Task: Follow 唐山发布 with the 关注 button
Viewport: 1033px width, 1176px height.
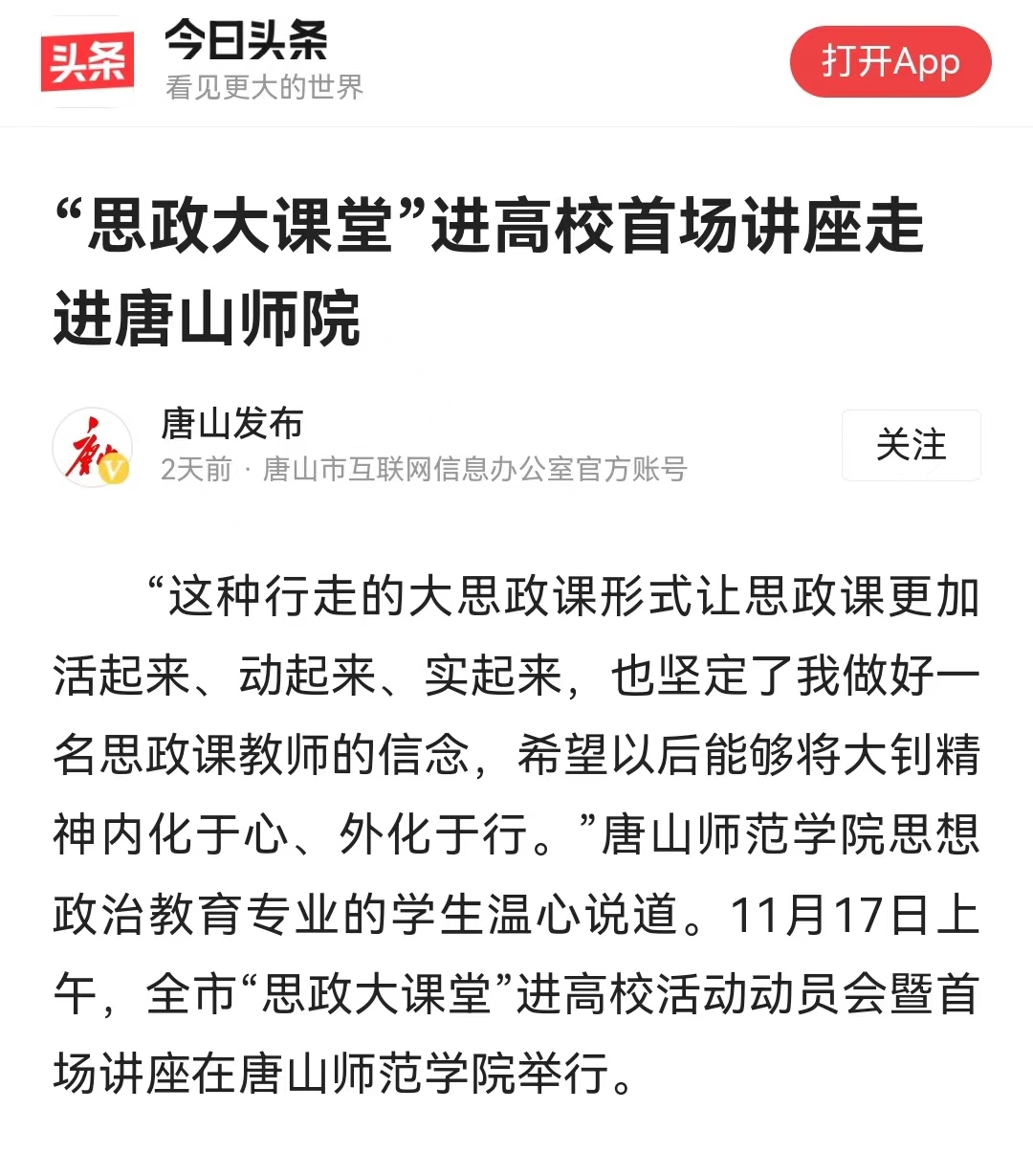Action: 911,445
